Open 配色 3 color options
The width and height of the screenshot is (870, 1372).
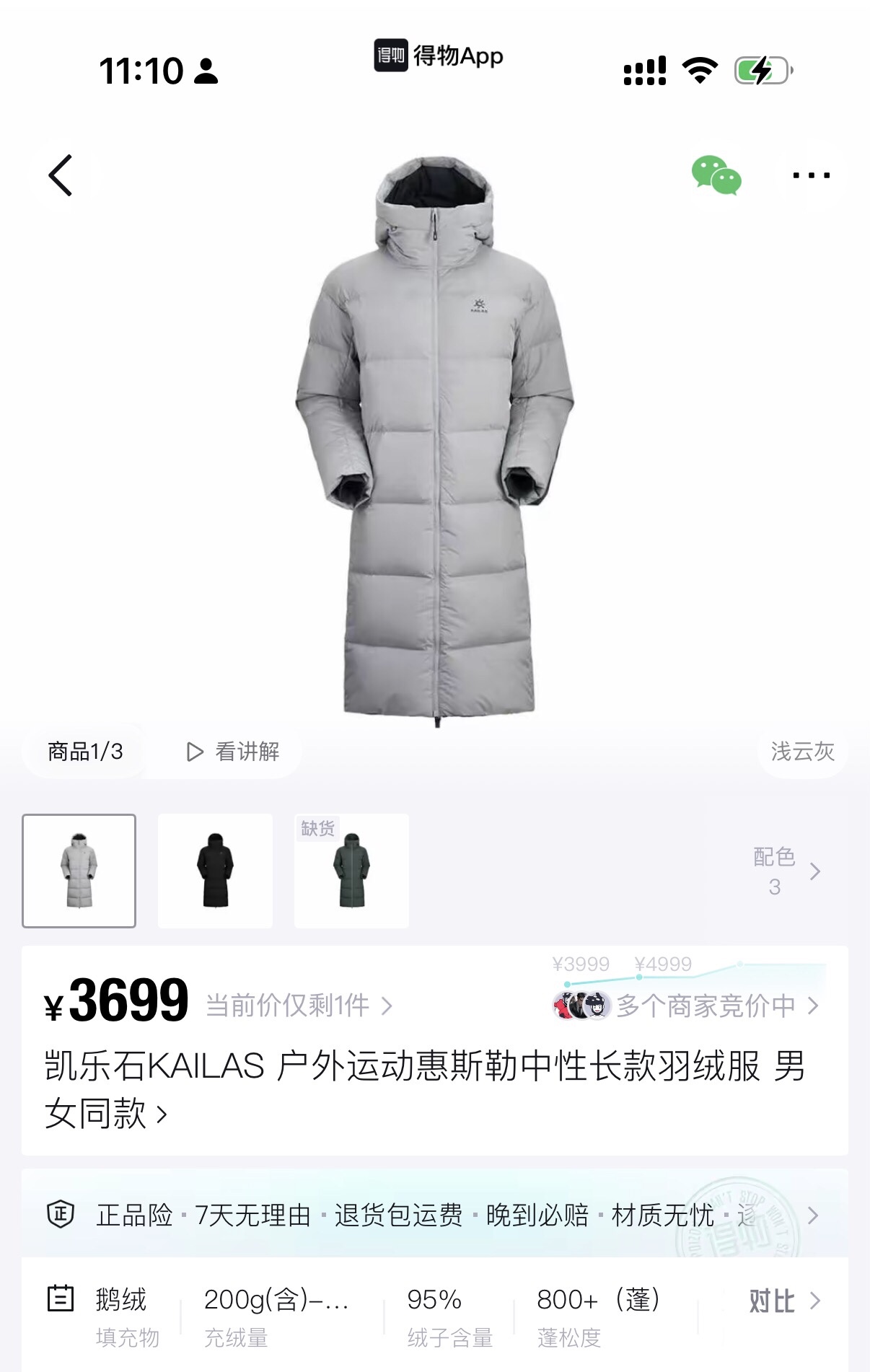[786, 871]
